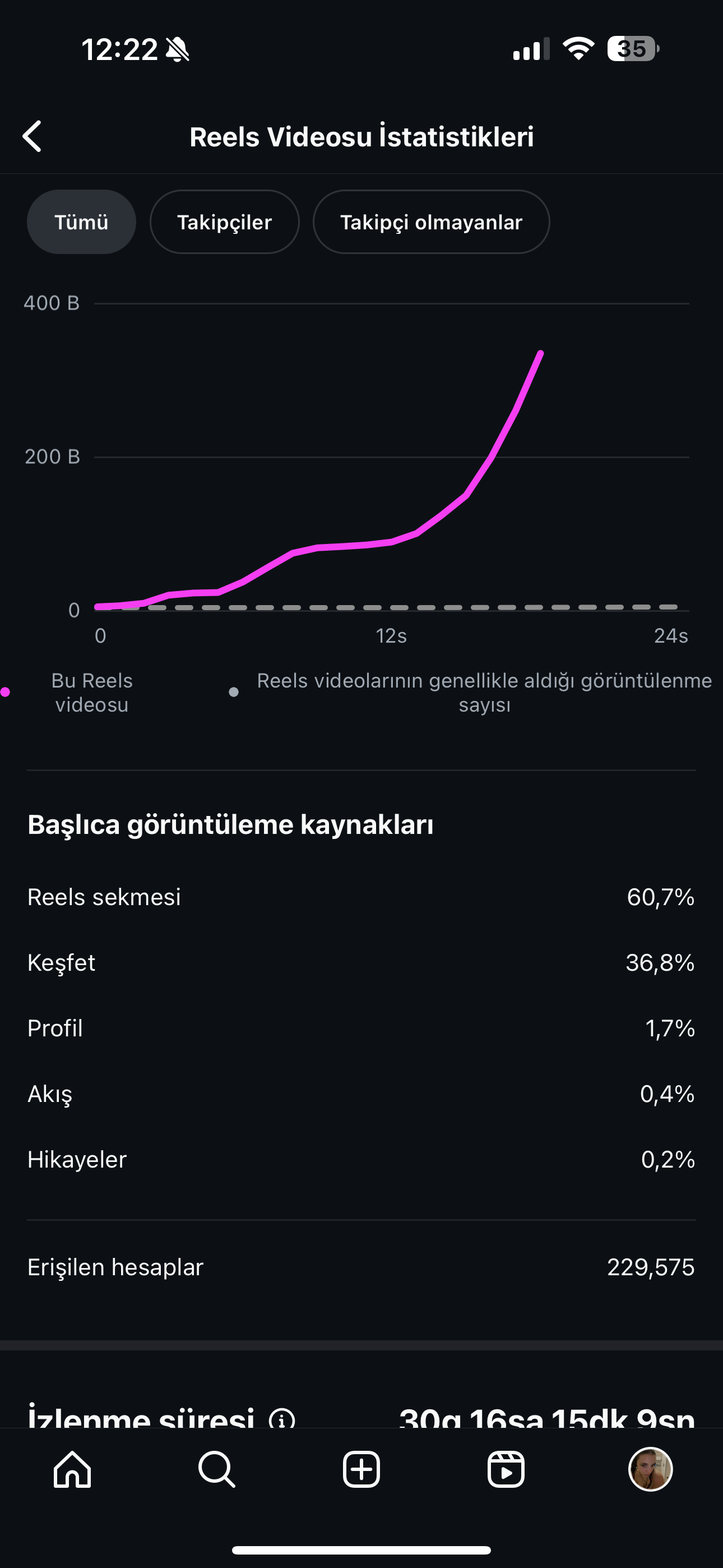Open the profile tab avatar
723x1568 pixels.
(651, 1469)
